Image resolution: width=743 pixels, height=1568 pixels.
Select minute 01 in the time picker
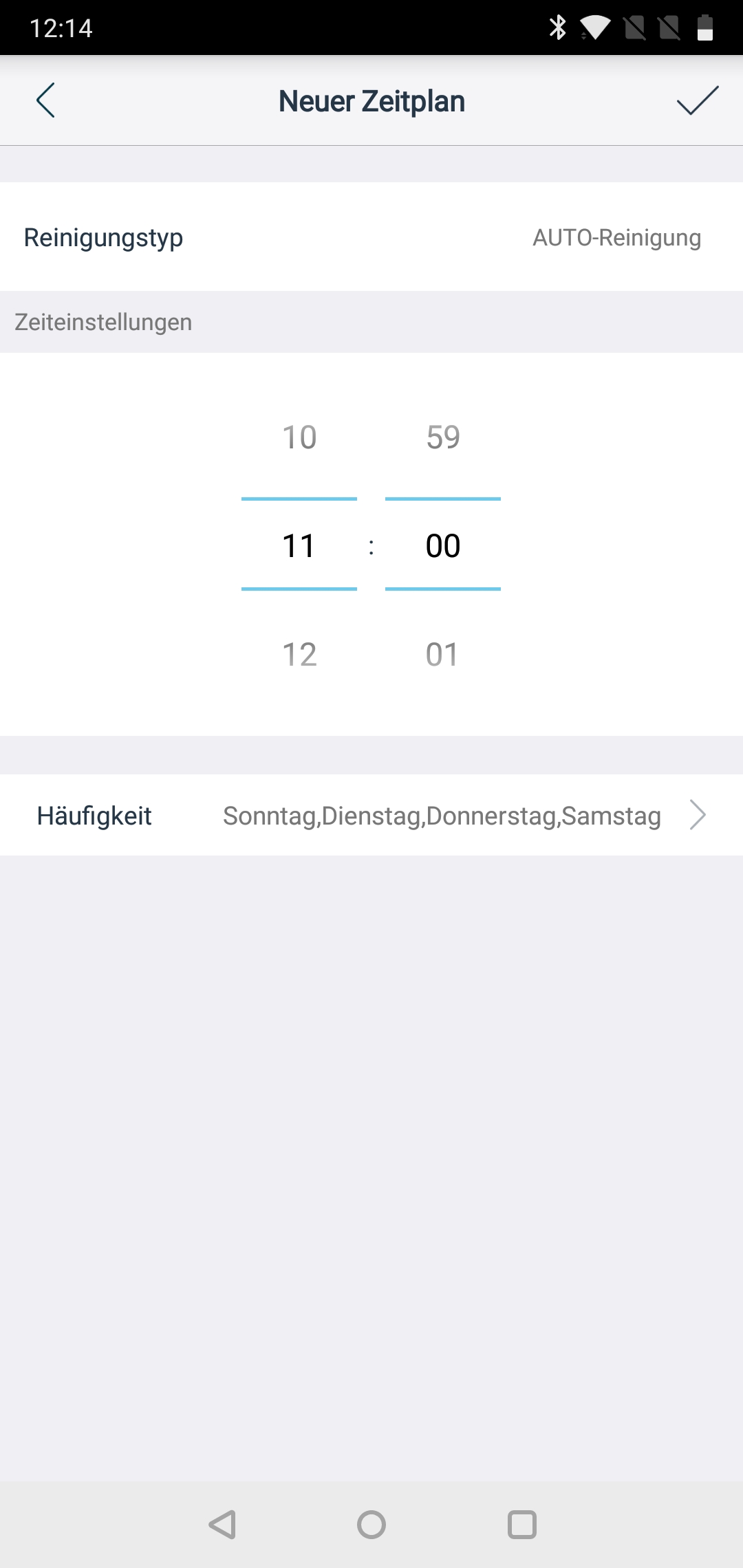(442, 654)
